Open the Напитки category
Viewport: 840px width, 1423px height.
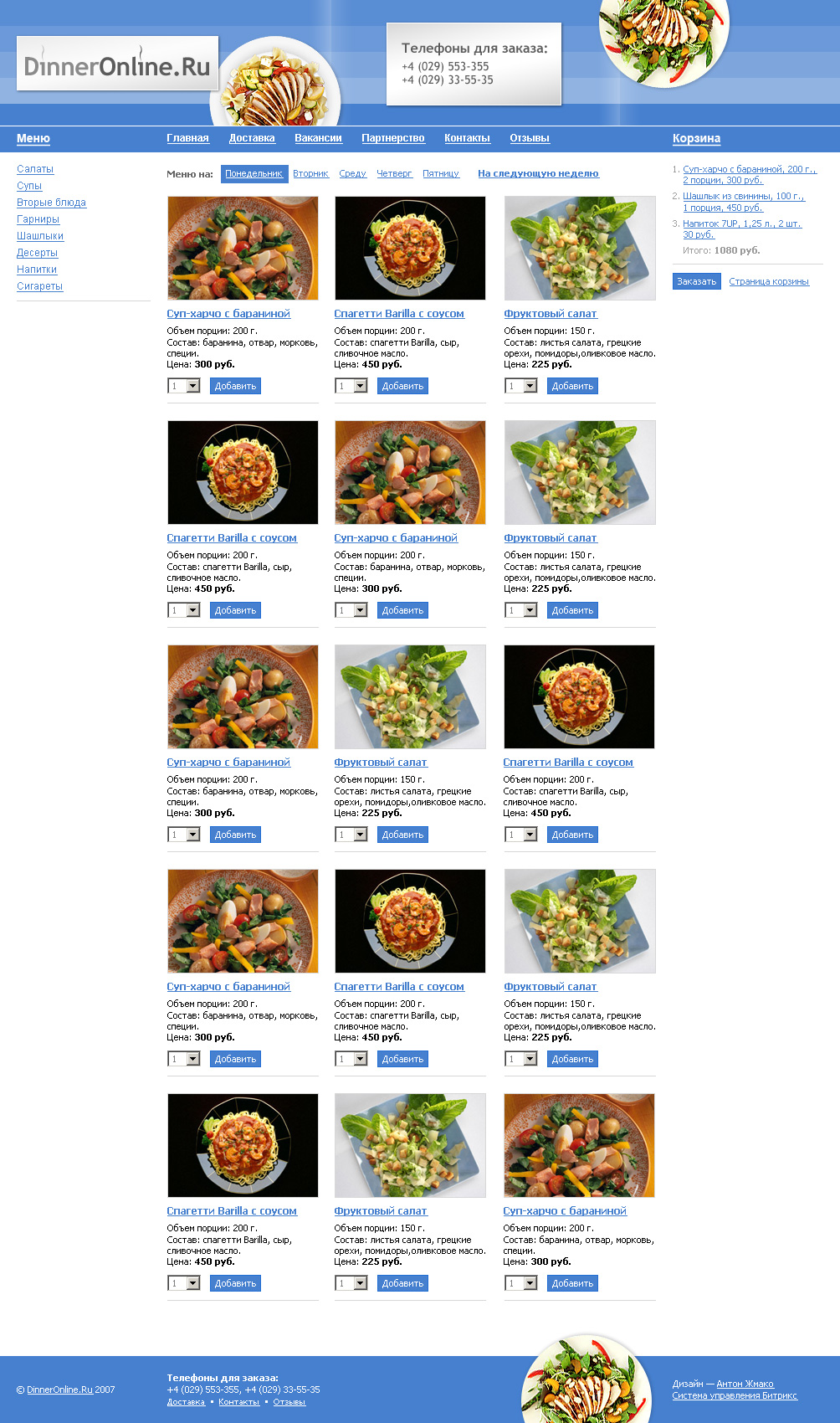pyautogui.click(x=38, y=270)
